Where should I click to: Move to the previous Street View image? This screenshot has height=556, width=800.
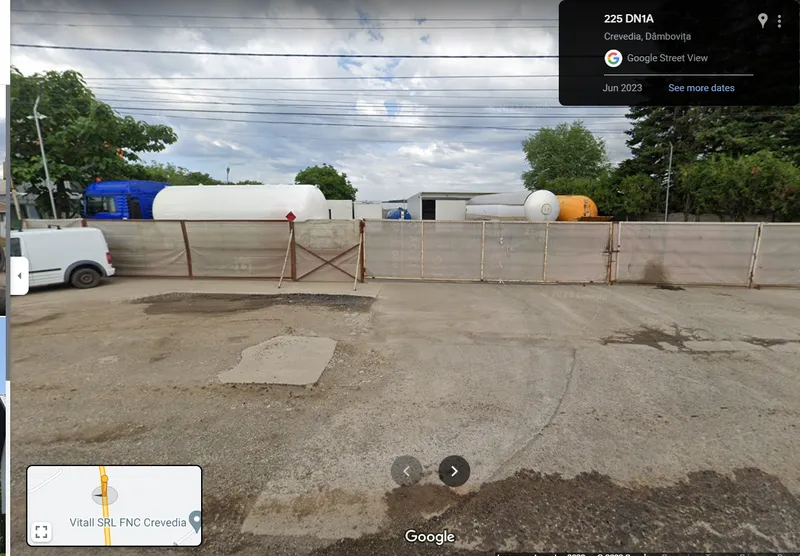pos(406,471)
